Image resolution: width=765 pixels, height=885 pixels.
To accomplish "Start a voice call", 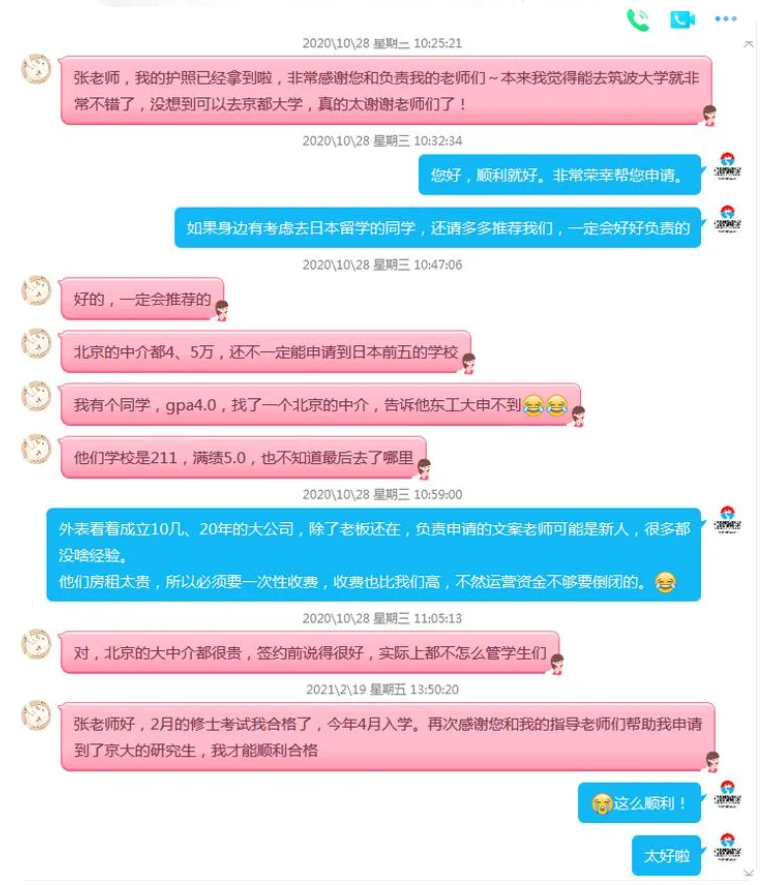I will [637, 19].
